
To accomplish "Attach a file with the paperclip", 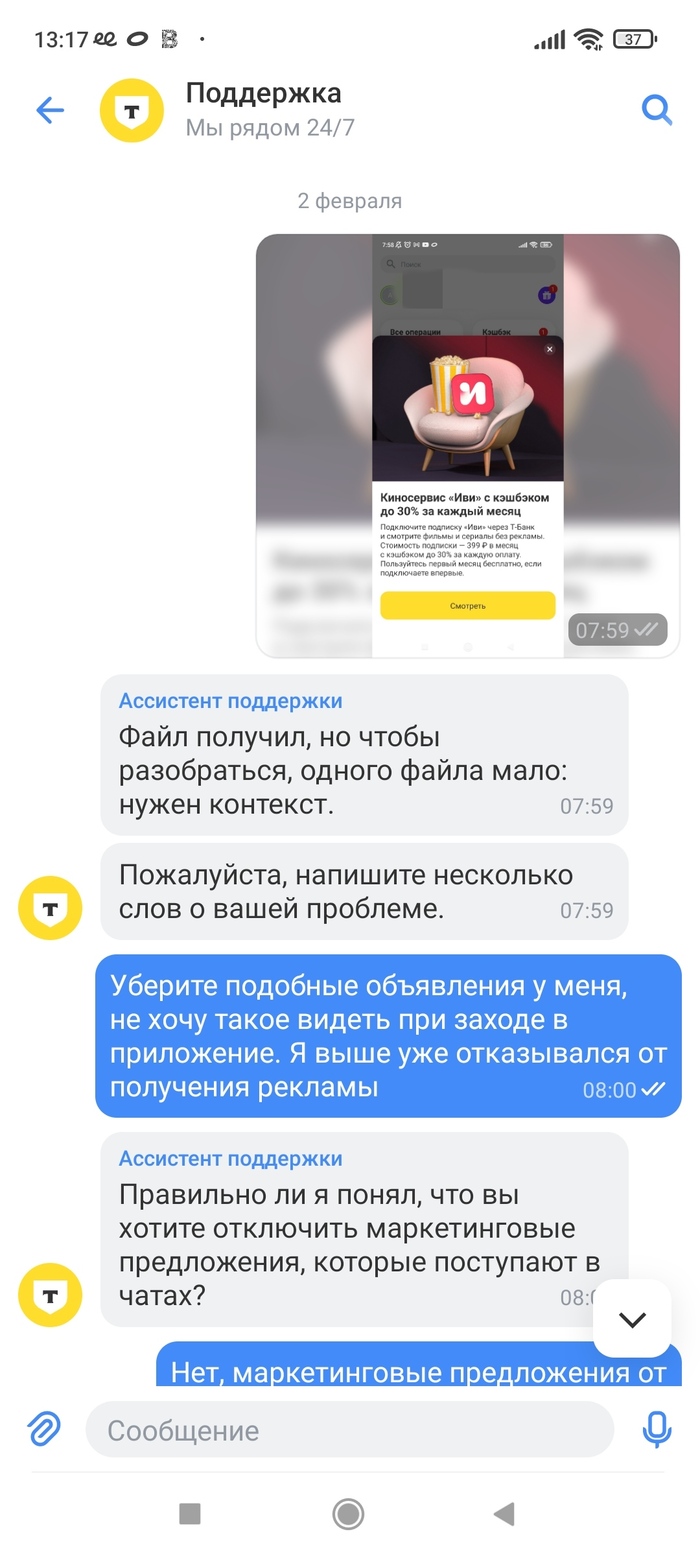I will click(44, 1429).
